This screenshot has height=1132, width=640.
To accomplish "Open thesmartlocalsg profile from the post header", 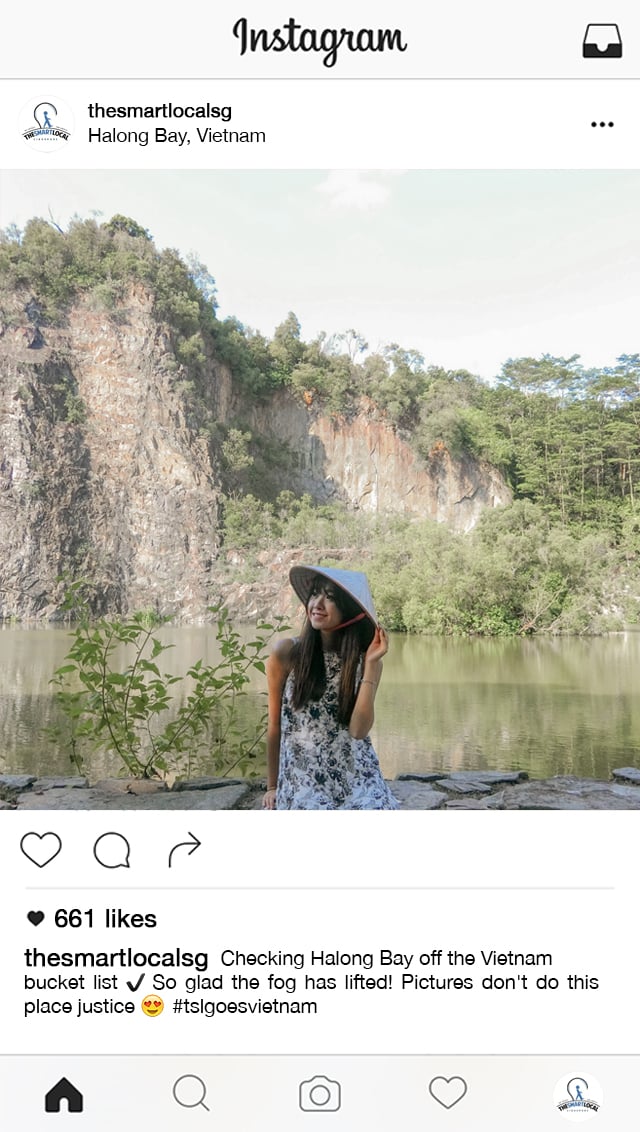I will tap(159, 111).
